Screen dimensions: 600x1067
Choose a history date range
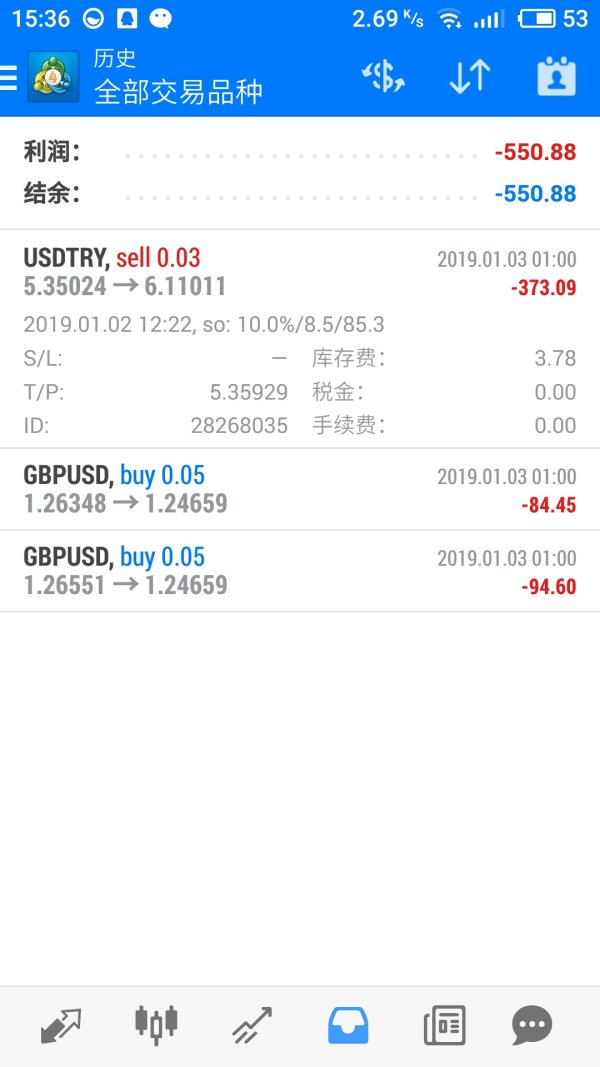tap(556, 78)
